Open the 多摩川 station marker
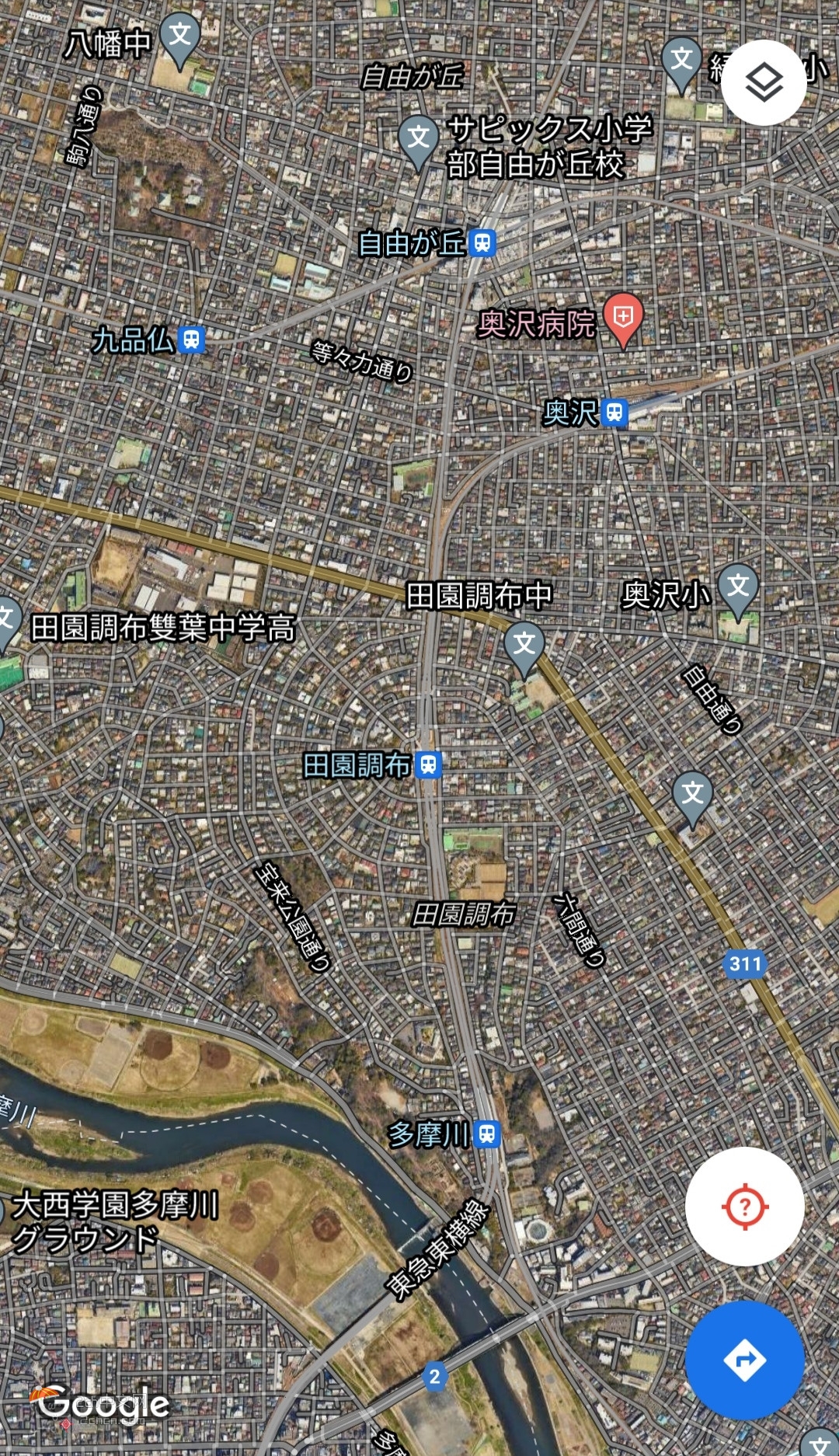This screenshot has width=839, height=1456. pos(487,1134)
